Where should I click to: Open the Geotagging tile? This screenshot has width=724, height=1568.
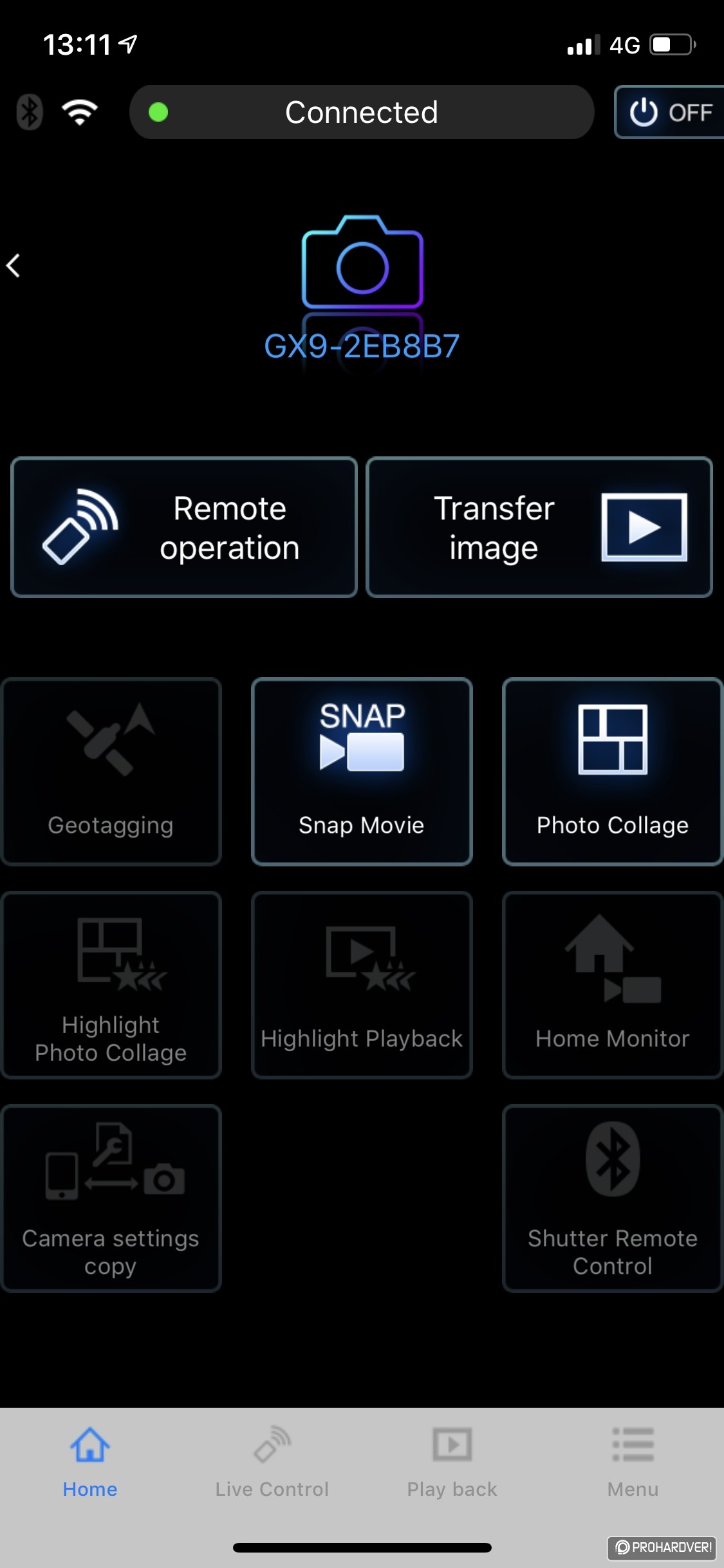coord(111,772)
